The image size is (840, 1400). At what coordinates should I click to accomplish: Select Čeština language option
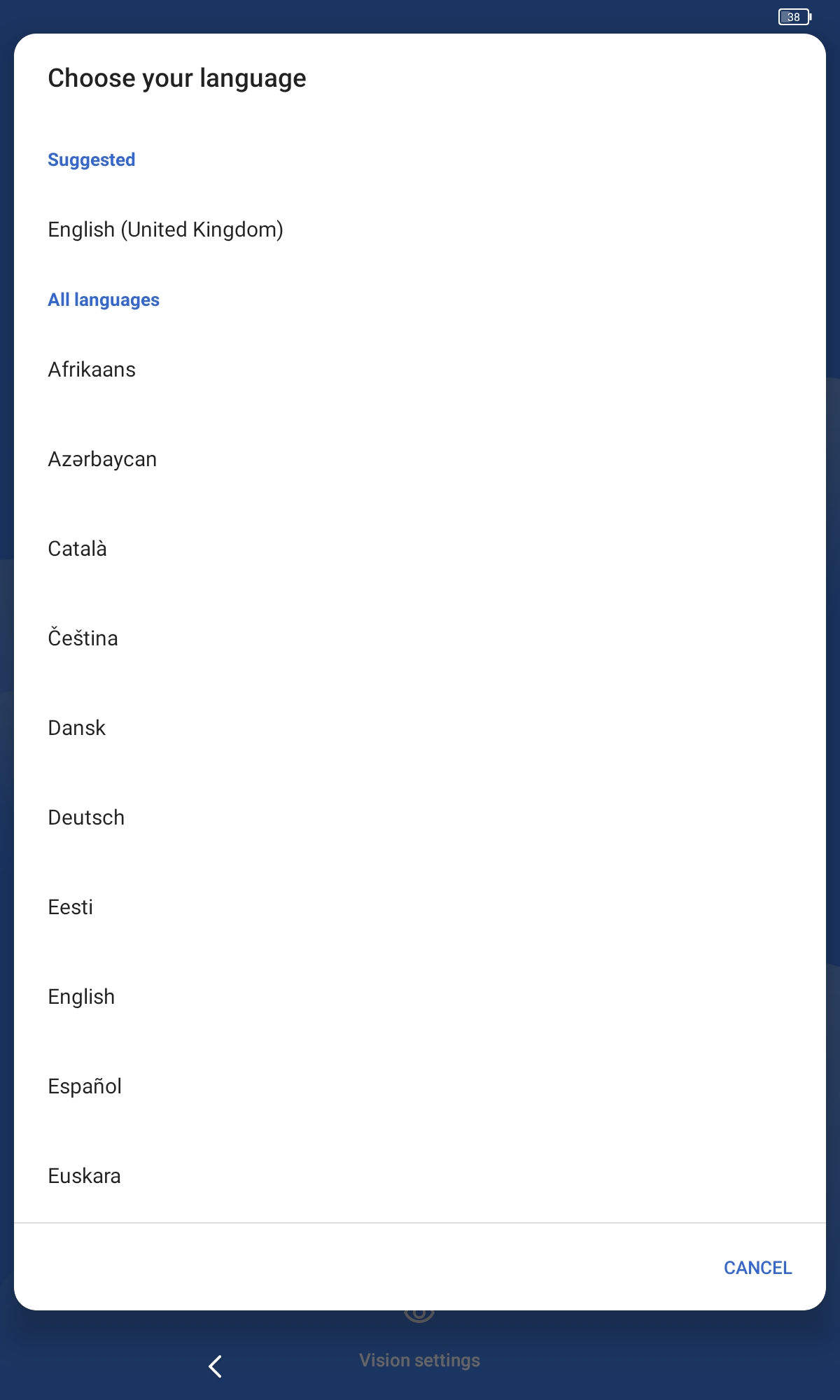(83, 638)
